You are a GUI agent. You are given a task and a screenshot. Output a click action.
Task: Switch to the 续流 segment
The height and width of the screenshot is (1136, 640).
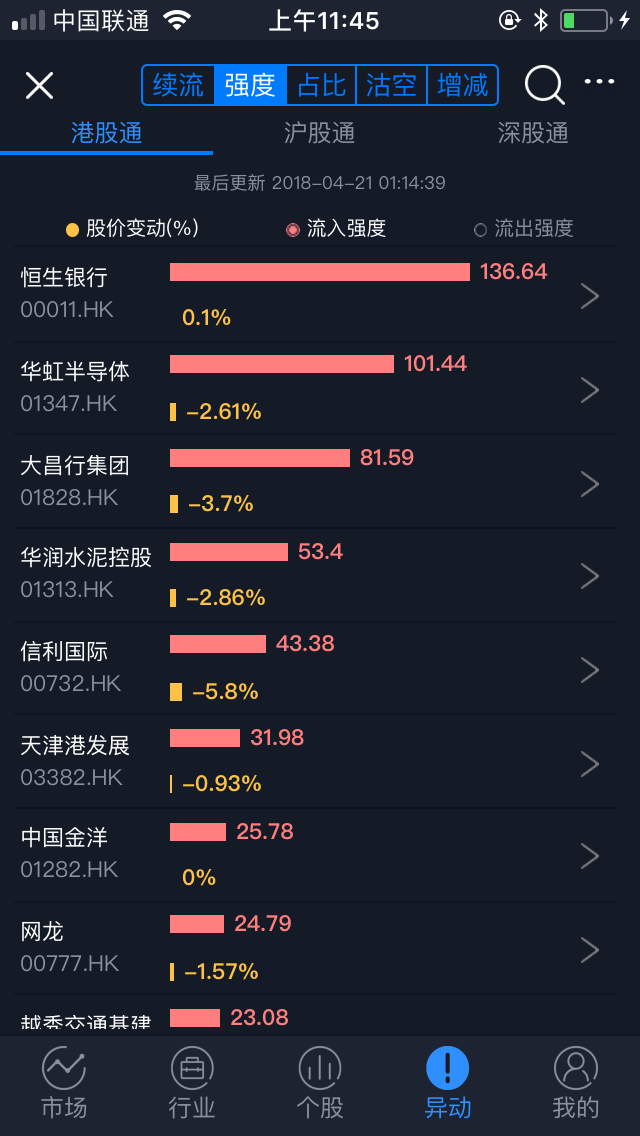pos(178,85)
